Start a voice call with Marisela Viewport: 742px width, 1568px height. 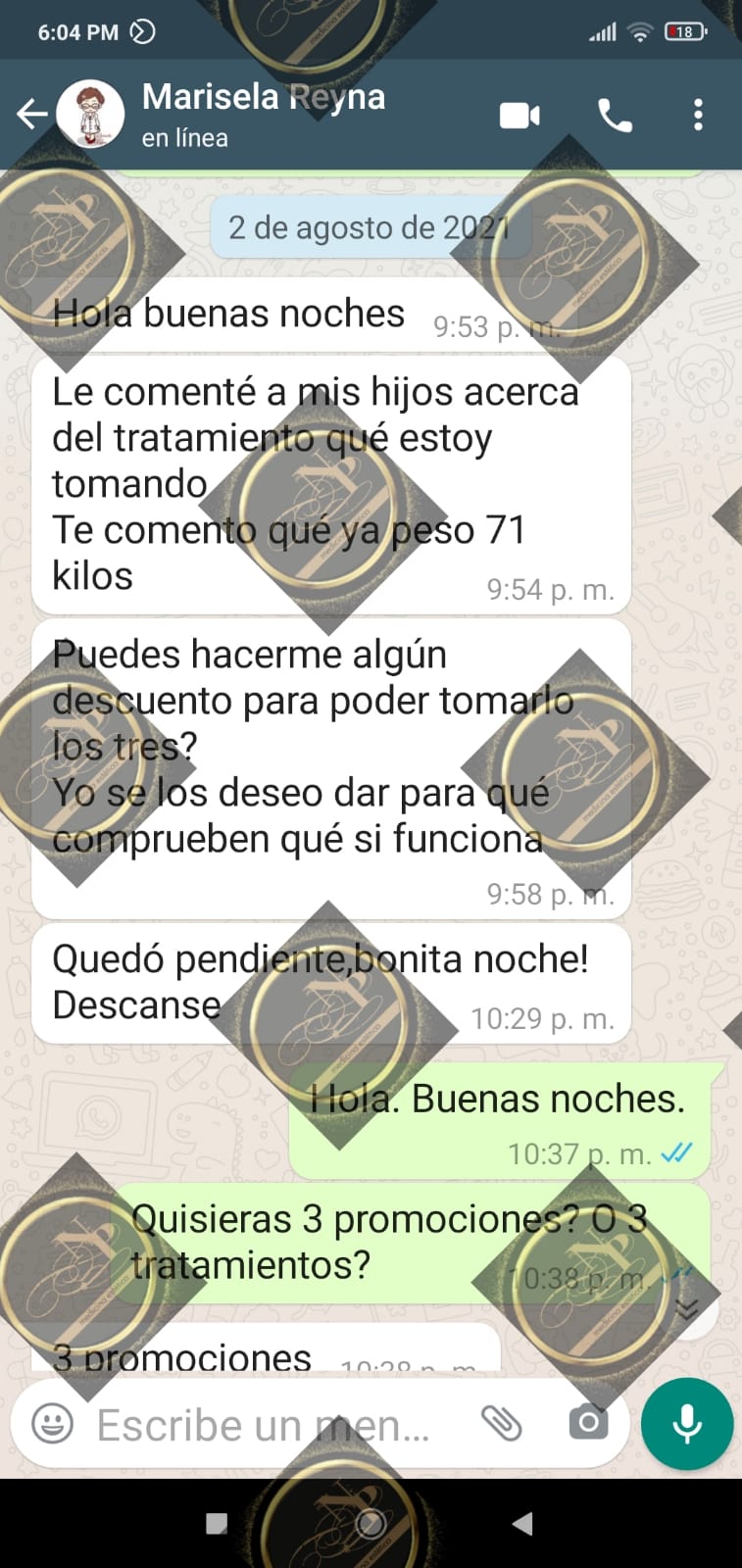point(615,116)
